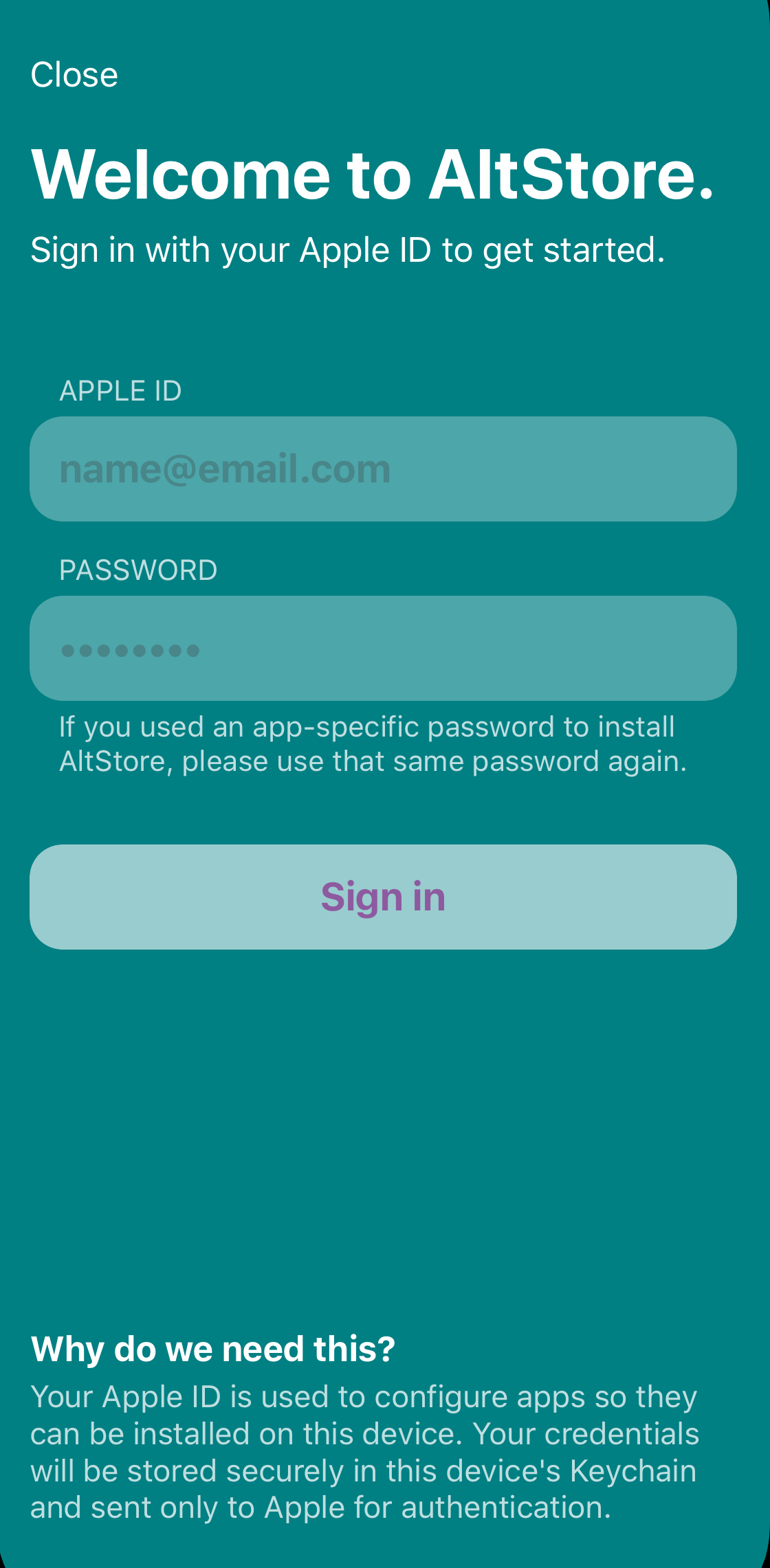Focus the Apple ID email field

[x=383, y=469]
